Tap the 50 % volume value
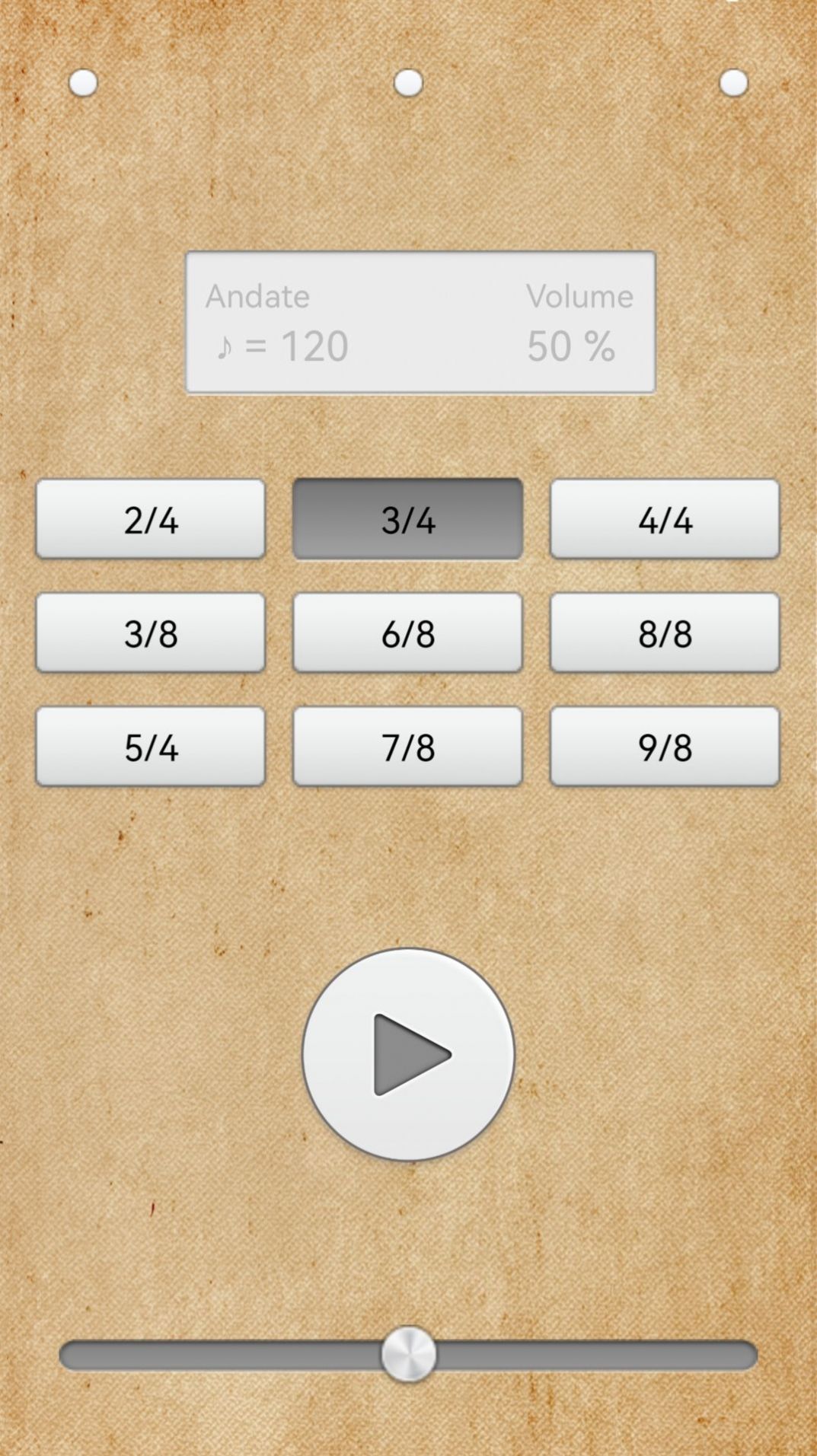 coord(570,346)
